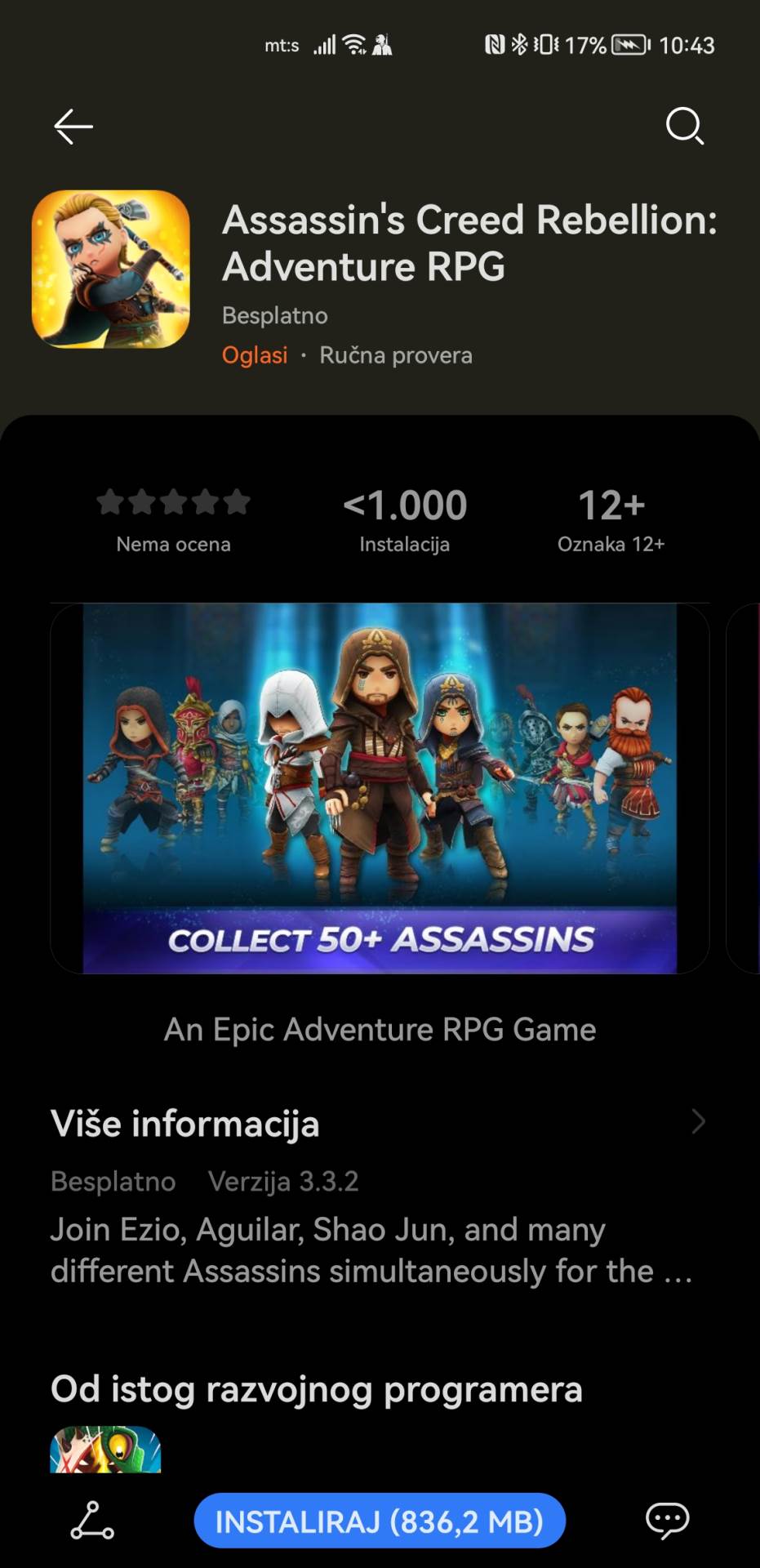
Task: Open the app from the same developer
Action: click(x=105, y=1450)
